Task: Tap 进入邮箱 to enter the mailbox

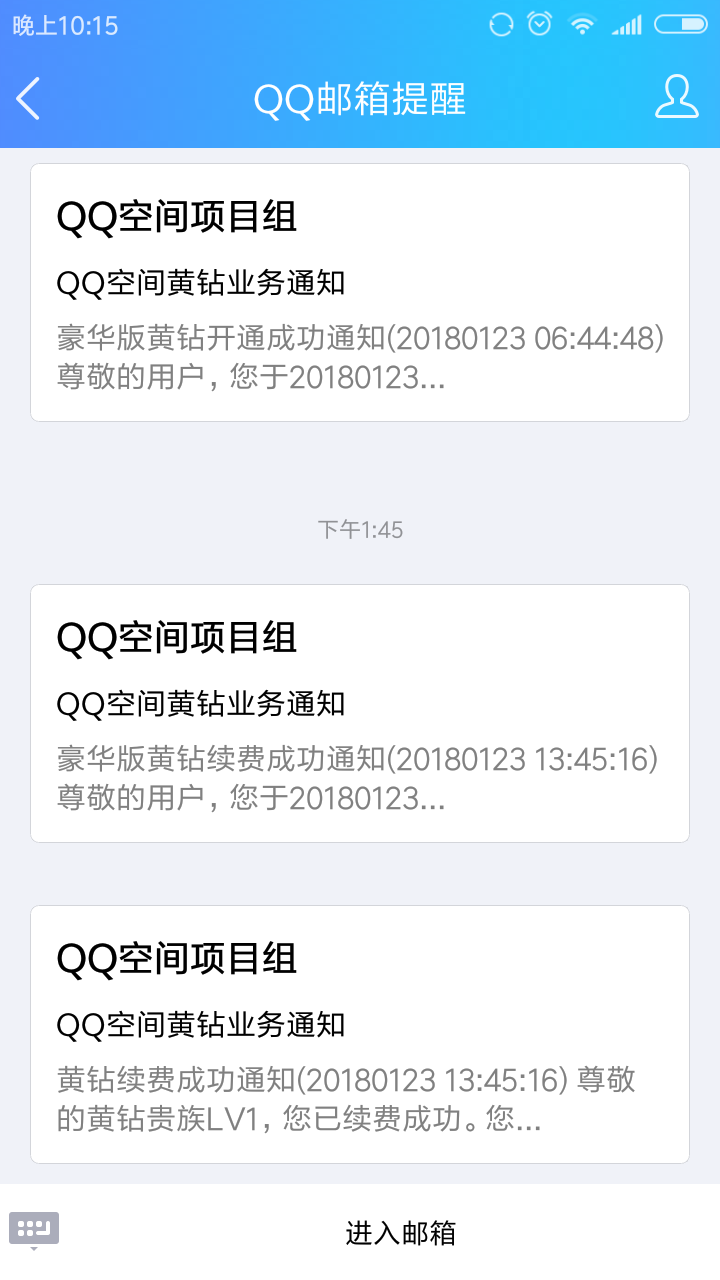Action: click(400, 1233)
